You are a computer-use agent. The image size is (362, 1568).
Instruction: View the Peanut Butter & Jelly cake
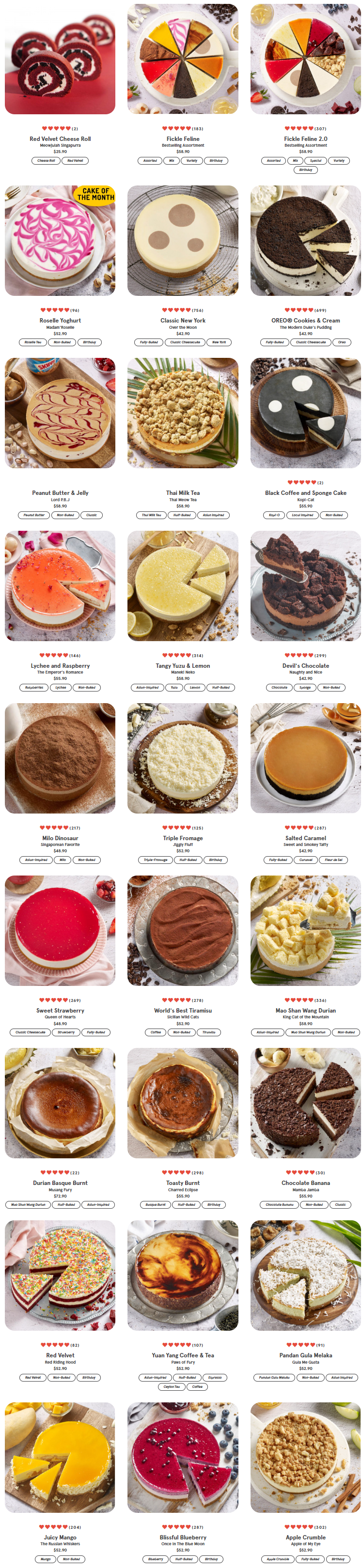pos(60,413)
